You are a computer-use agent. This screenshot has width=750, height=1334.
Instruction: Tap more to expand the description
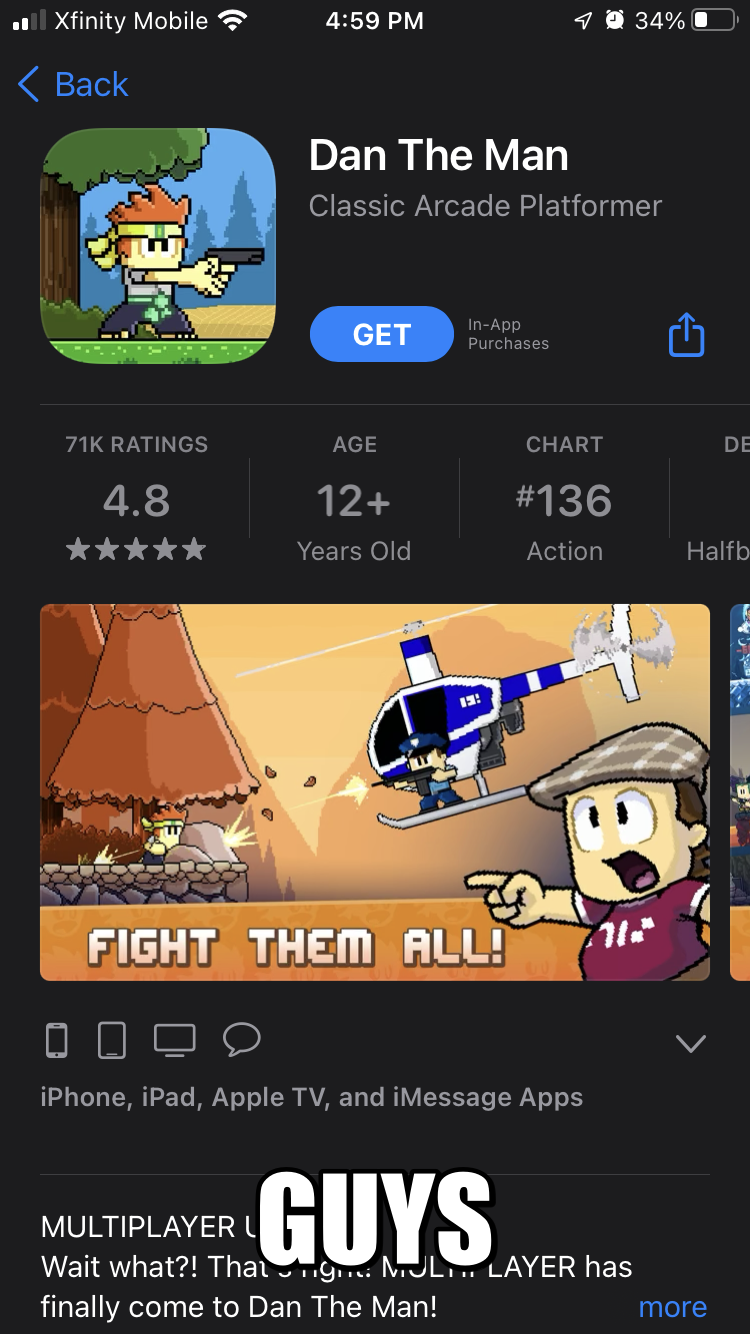coord(672,1307)
